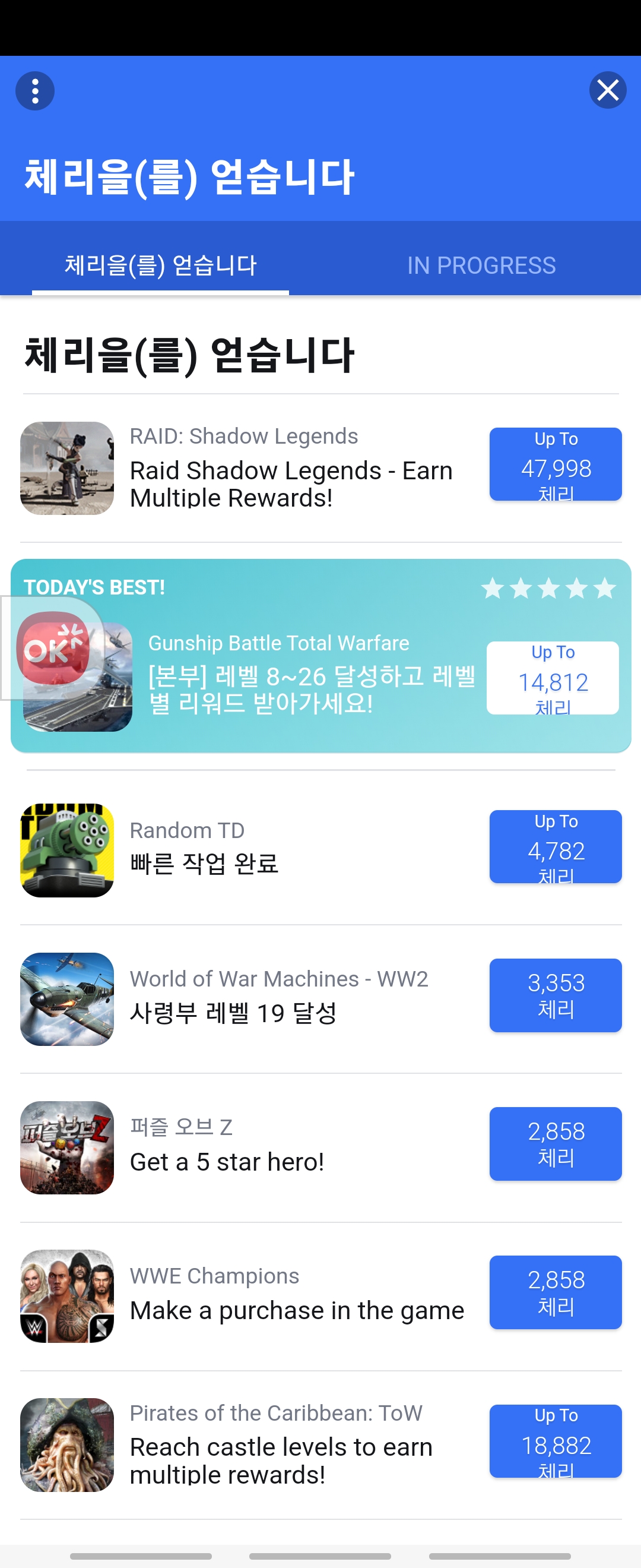Tap the Up To 18,882 체리 button

click(x=556, y=1441)
